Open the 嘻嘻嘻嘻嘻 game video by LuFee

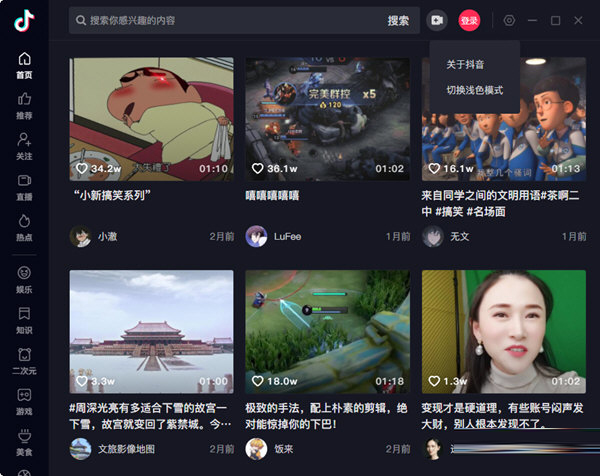click(327, 118)
